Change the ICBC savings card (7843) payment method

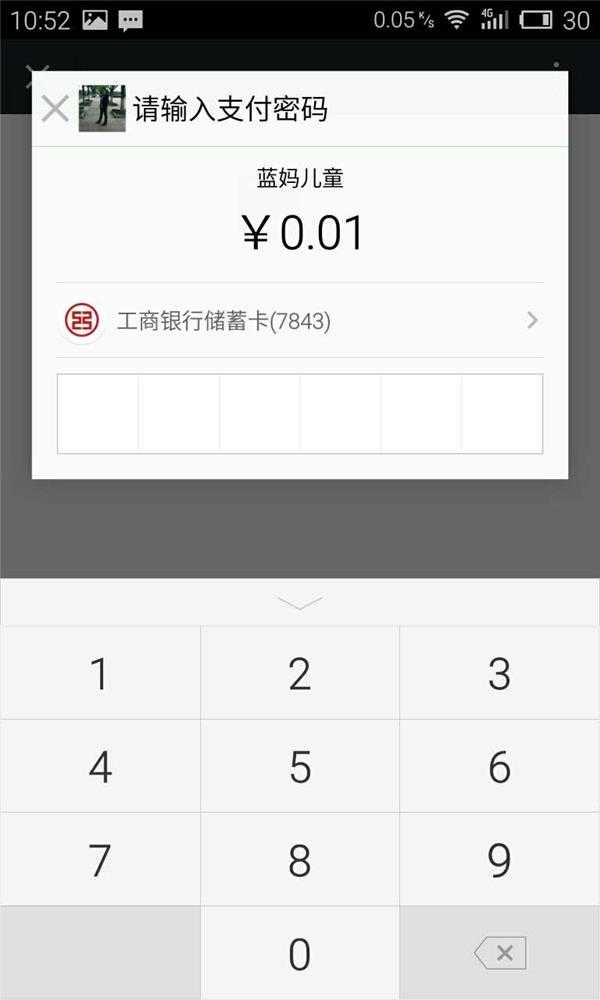click(300, 320)
